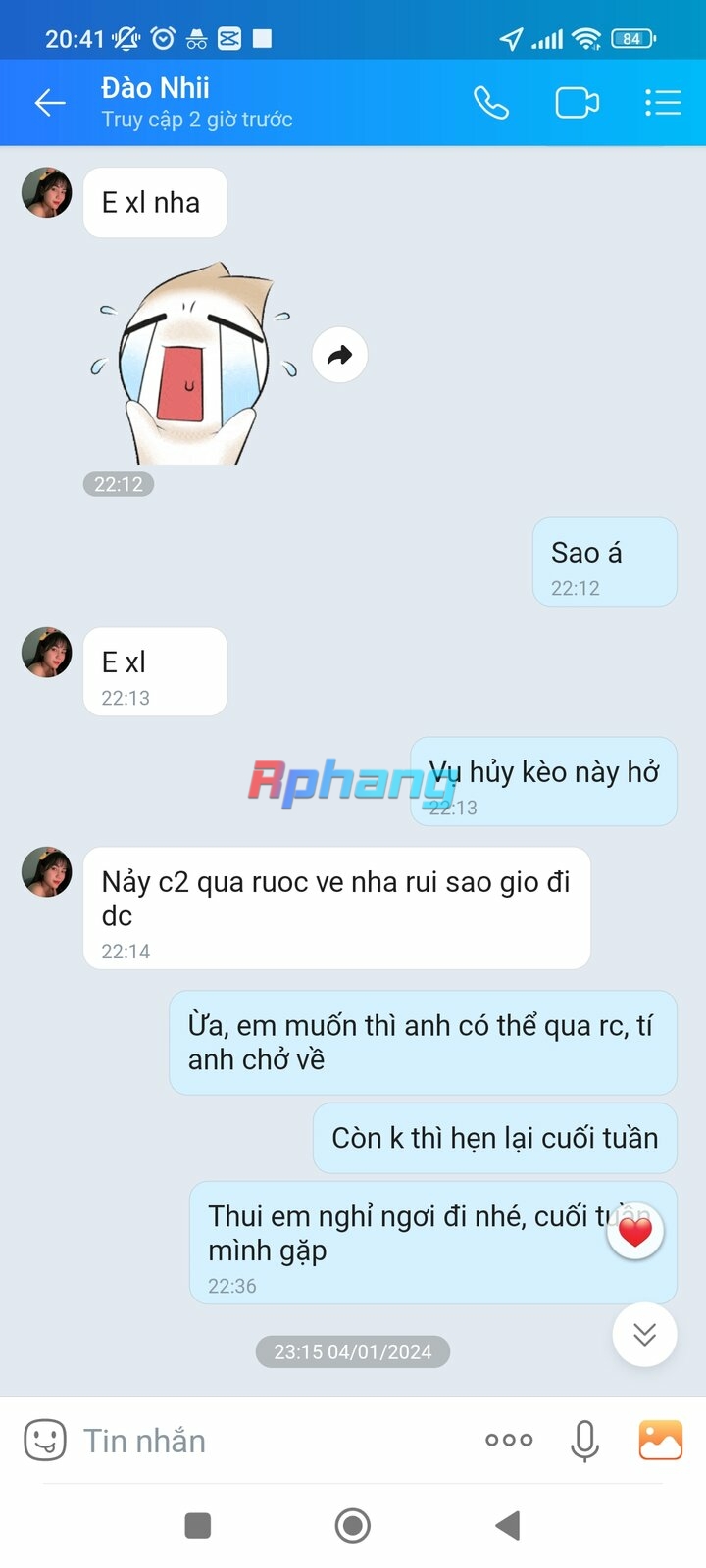Attach a photo from gallery

tap(660, 1441)
